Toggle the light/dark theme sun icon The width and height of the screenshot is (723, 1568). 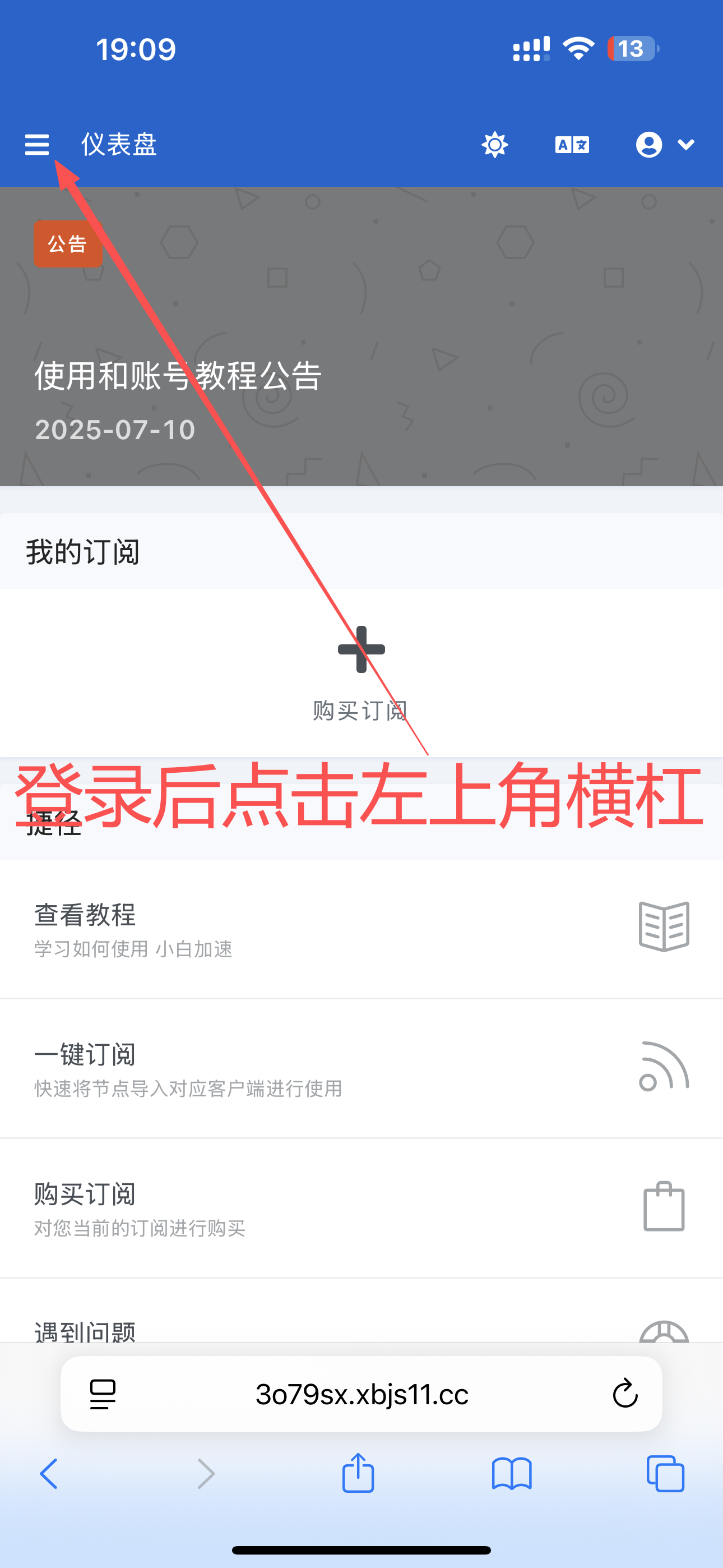pyautogui.click(x=494, y=145)
